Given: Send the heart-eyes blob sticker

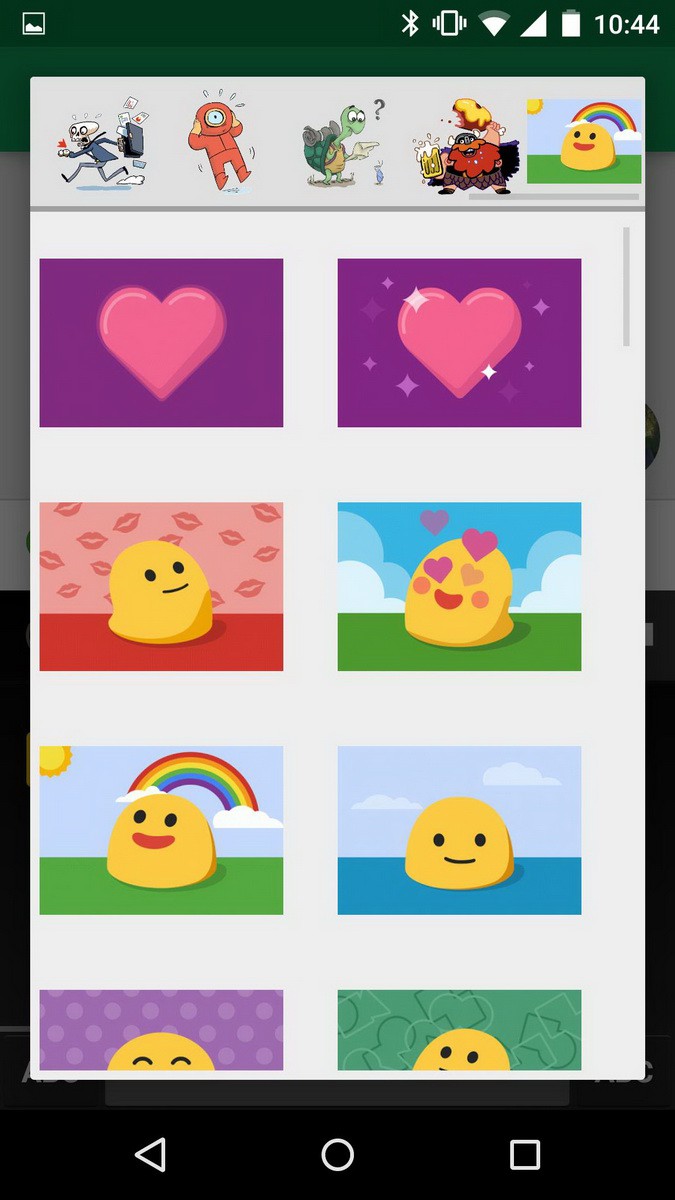Looking at the screenshot, I should [x=459, y=586].
